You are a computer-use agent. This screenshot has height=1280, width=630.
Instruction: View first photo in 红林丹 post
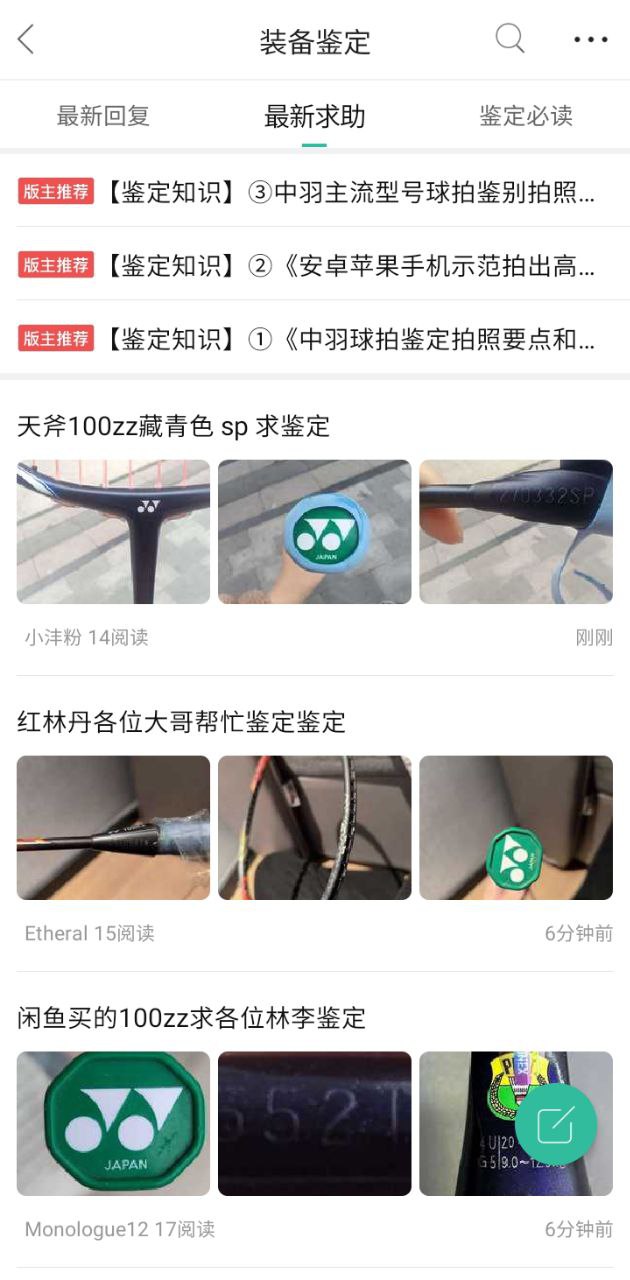[113, 827]
